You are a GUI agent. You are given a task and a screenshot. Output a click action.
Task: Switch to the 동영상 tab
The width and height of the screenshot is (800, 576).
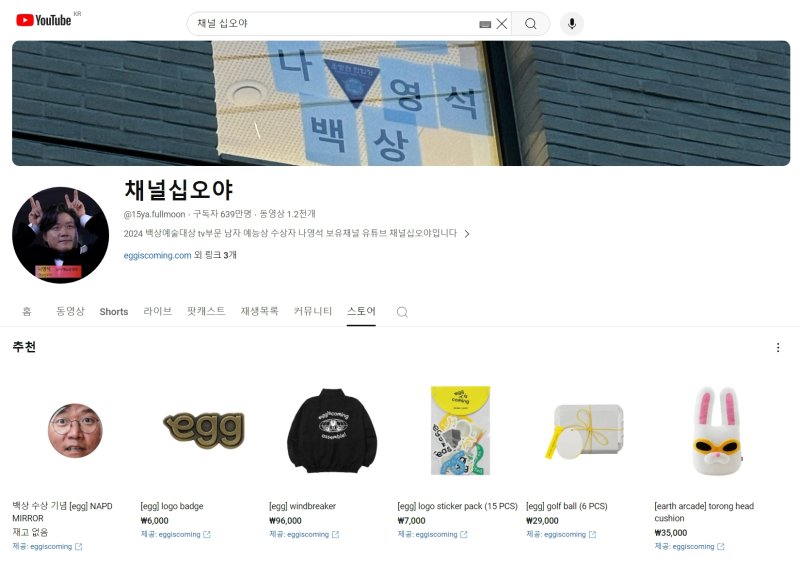pyautogui.click(x=70, y=311)
